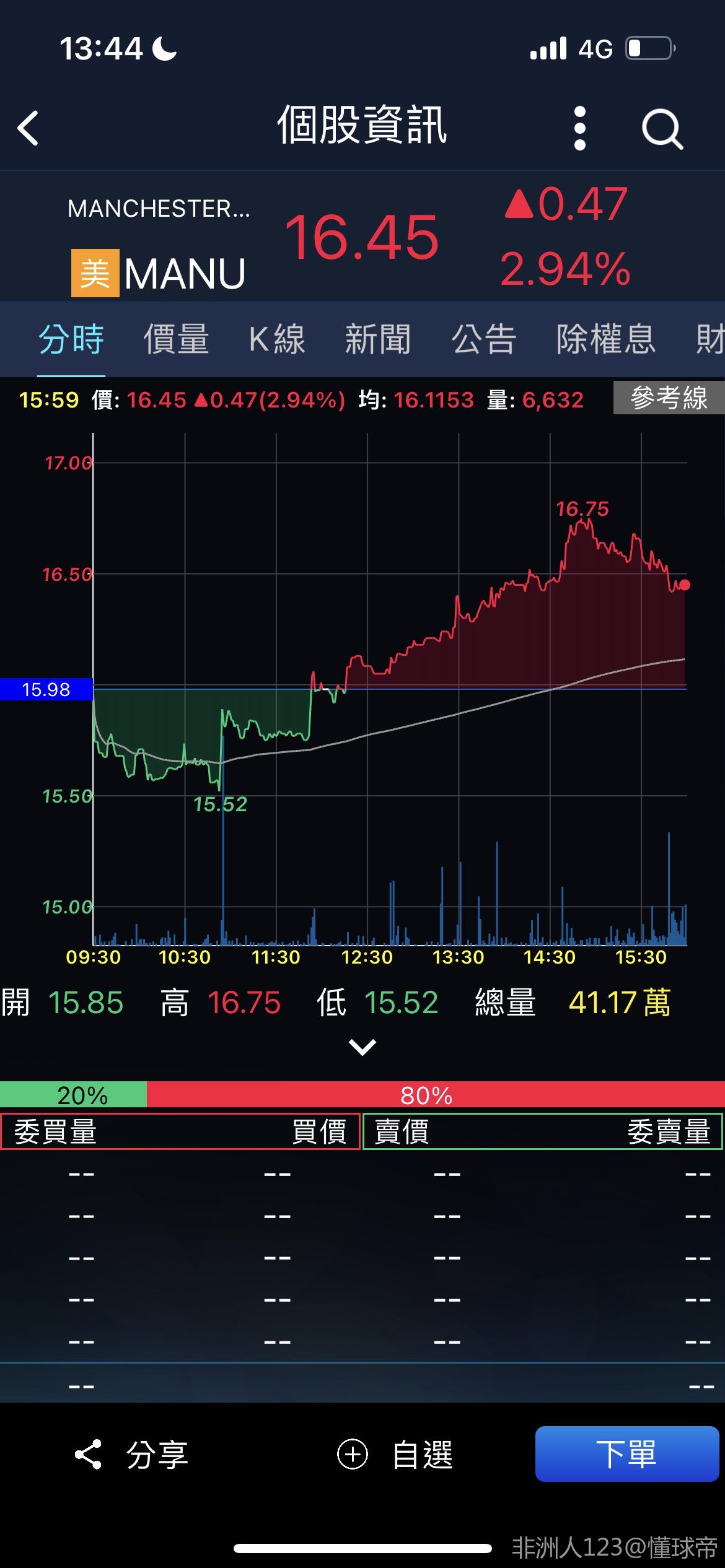This screenshot has width=725, height=1568.
Task: Select the 分時 tab
Action: [x=71, y=339]
